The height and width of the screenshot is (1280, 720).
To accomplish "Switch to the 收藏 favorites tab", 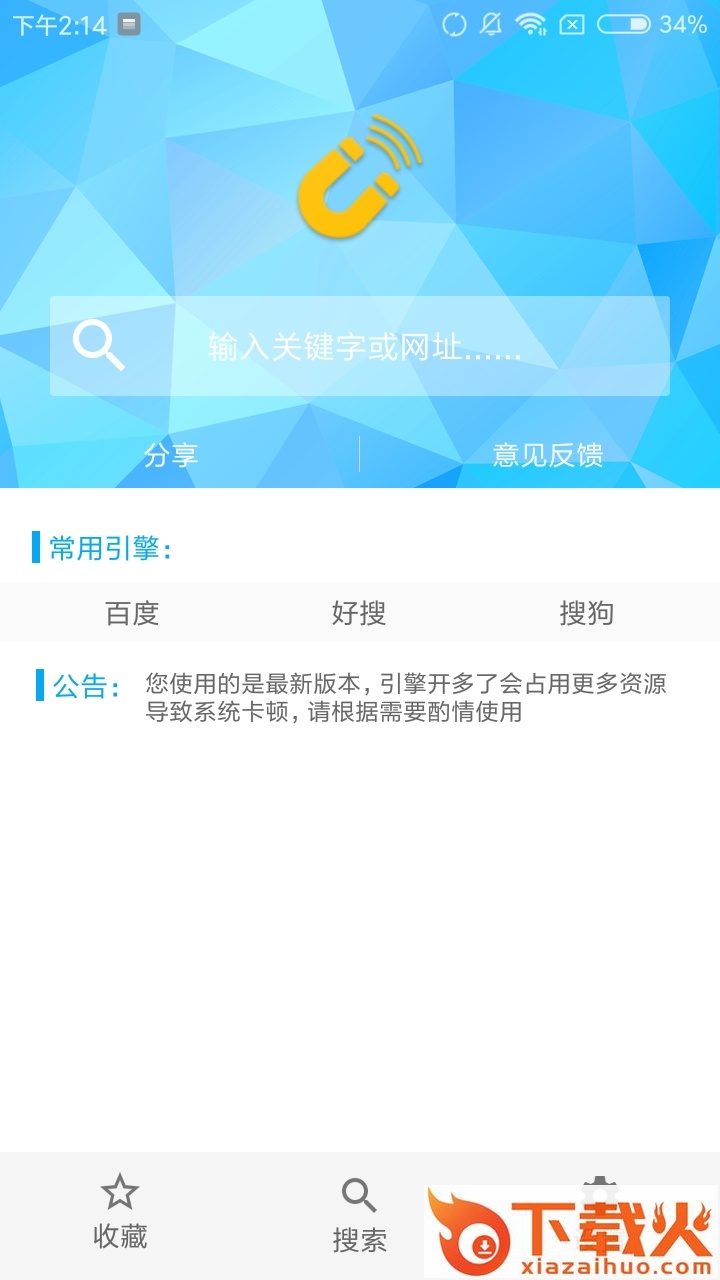I will pyautogui.click(x=120, y=1213).
